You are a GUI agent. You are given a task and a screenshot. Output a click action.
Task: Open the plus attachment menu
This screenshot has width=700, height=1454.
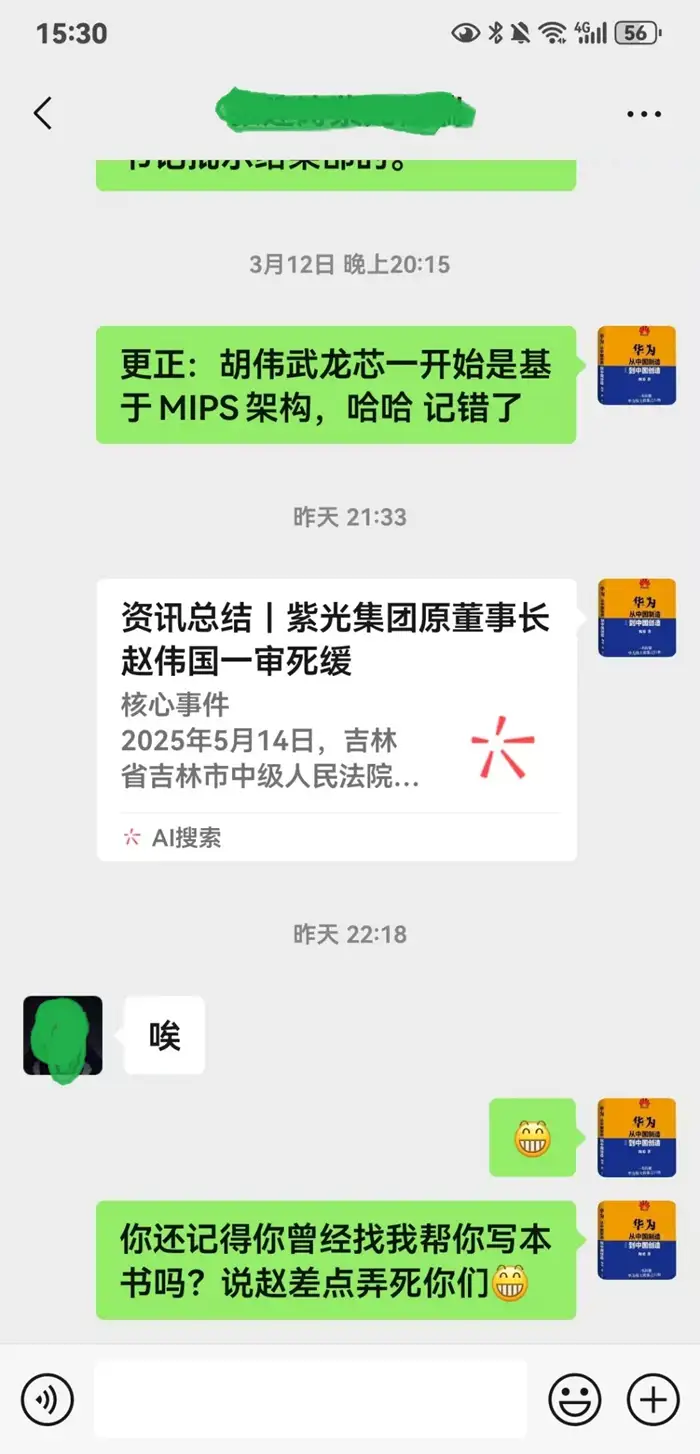[x=652, y=1398]
